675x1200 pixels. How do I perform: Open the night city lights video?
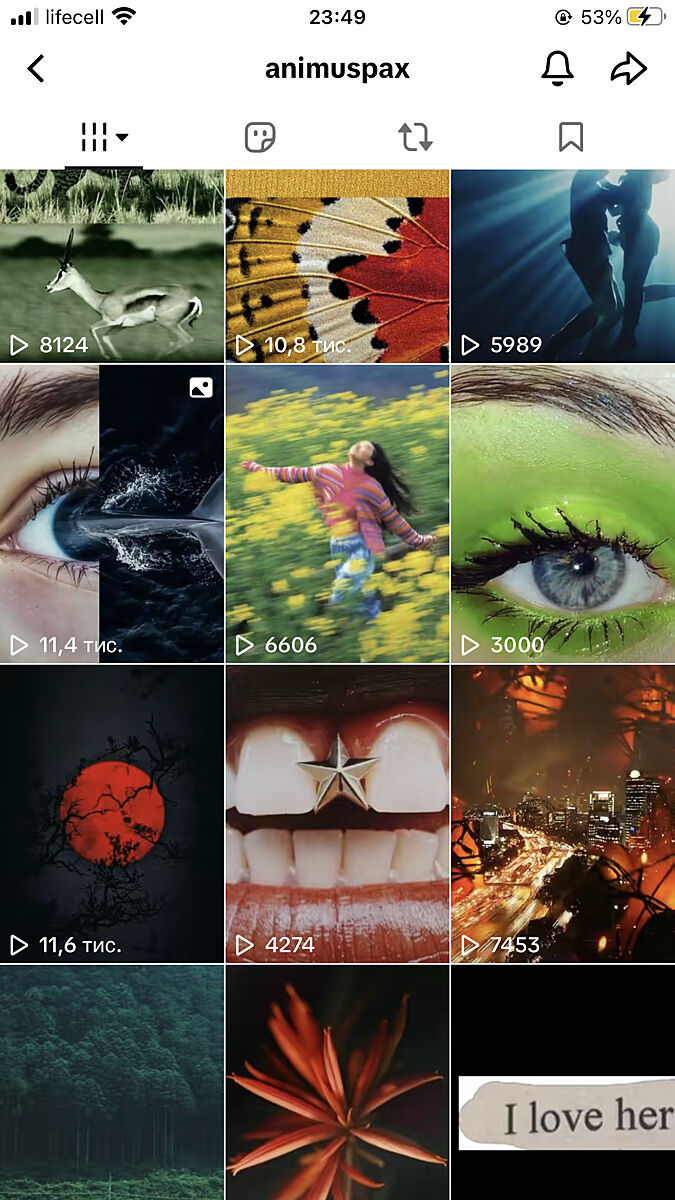[x=563, y=813]
